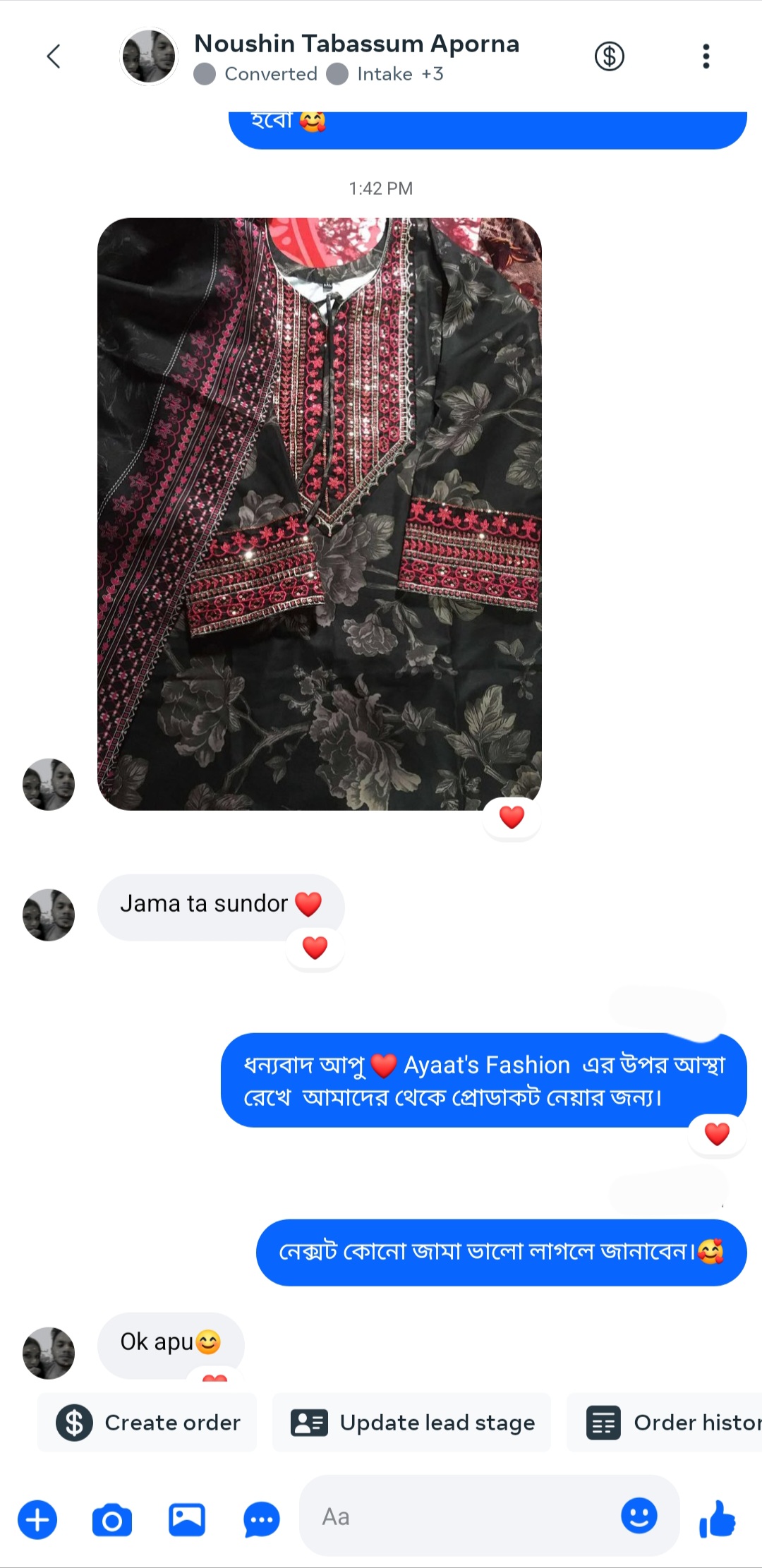Focus the Aa message input field
This screenshot has height=1568, width=762.
coord(459,1516)
